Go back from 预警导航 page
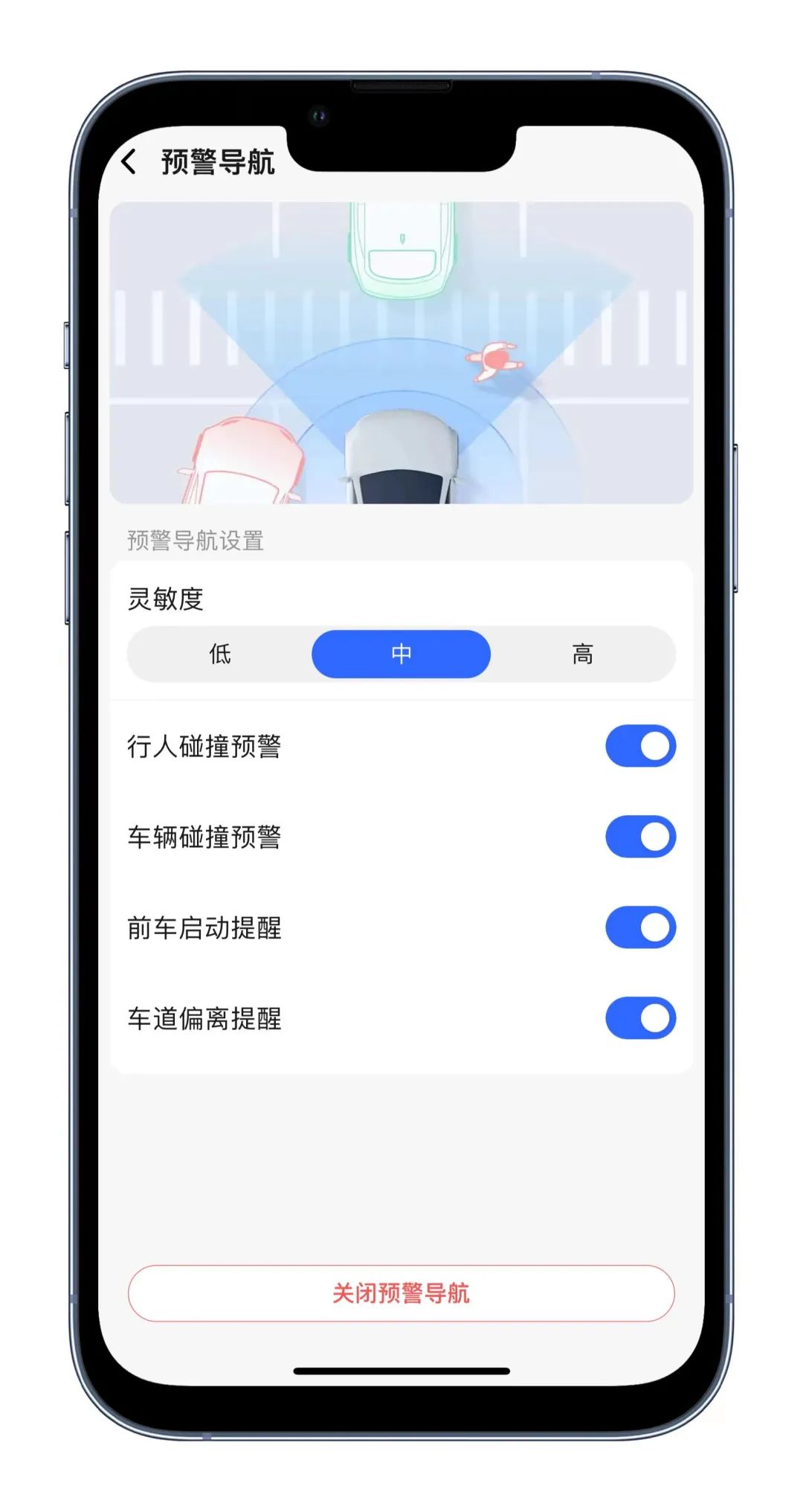This screenshot has height=1512, width=803. point(129,161)
